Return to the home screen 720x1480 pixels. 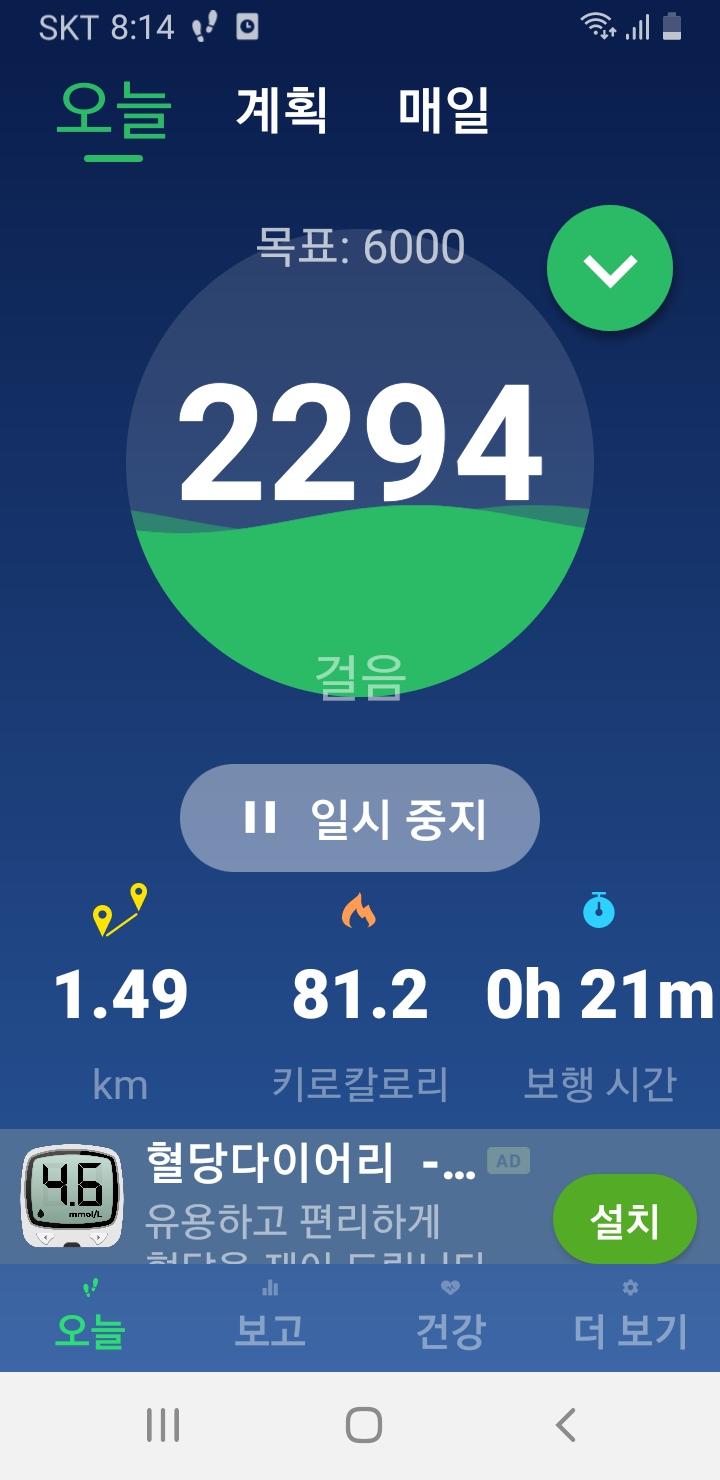363,1425
